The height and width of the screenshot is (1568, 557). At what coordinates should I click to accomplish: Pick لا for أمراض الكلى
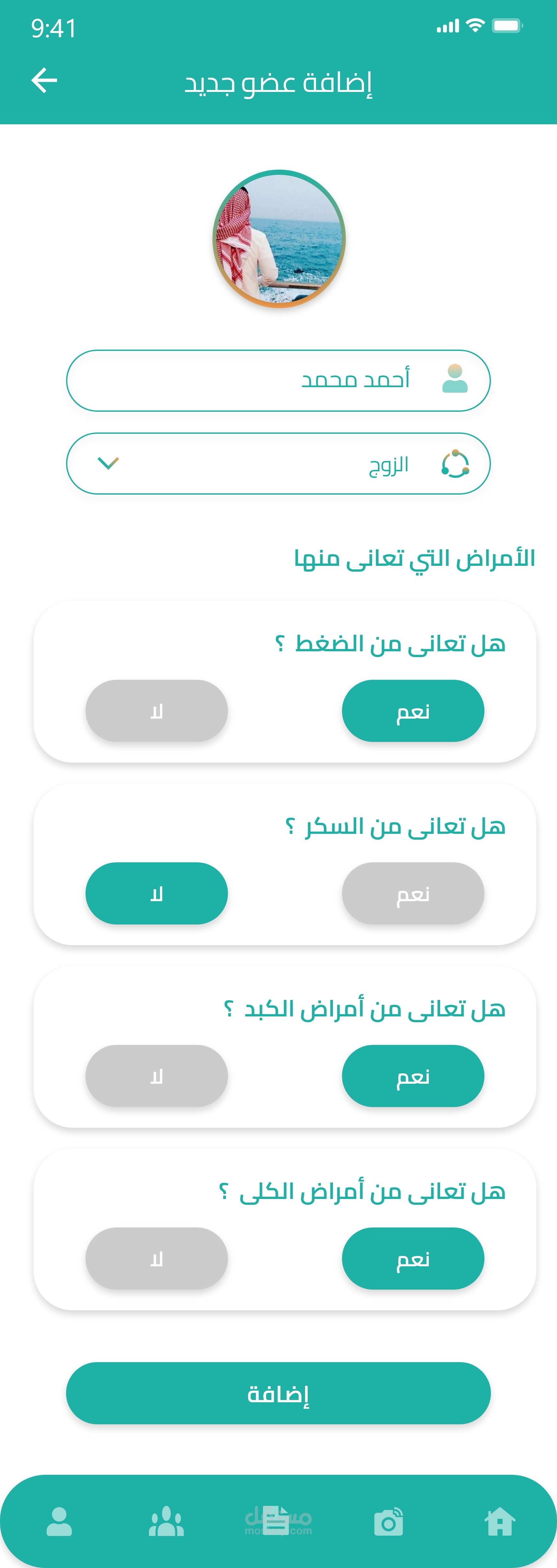point(156,1259)
